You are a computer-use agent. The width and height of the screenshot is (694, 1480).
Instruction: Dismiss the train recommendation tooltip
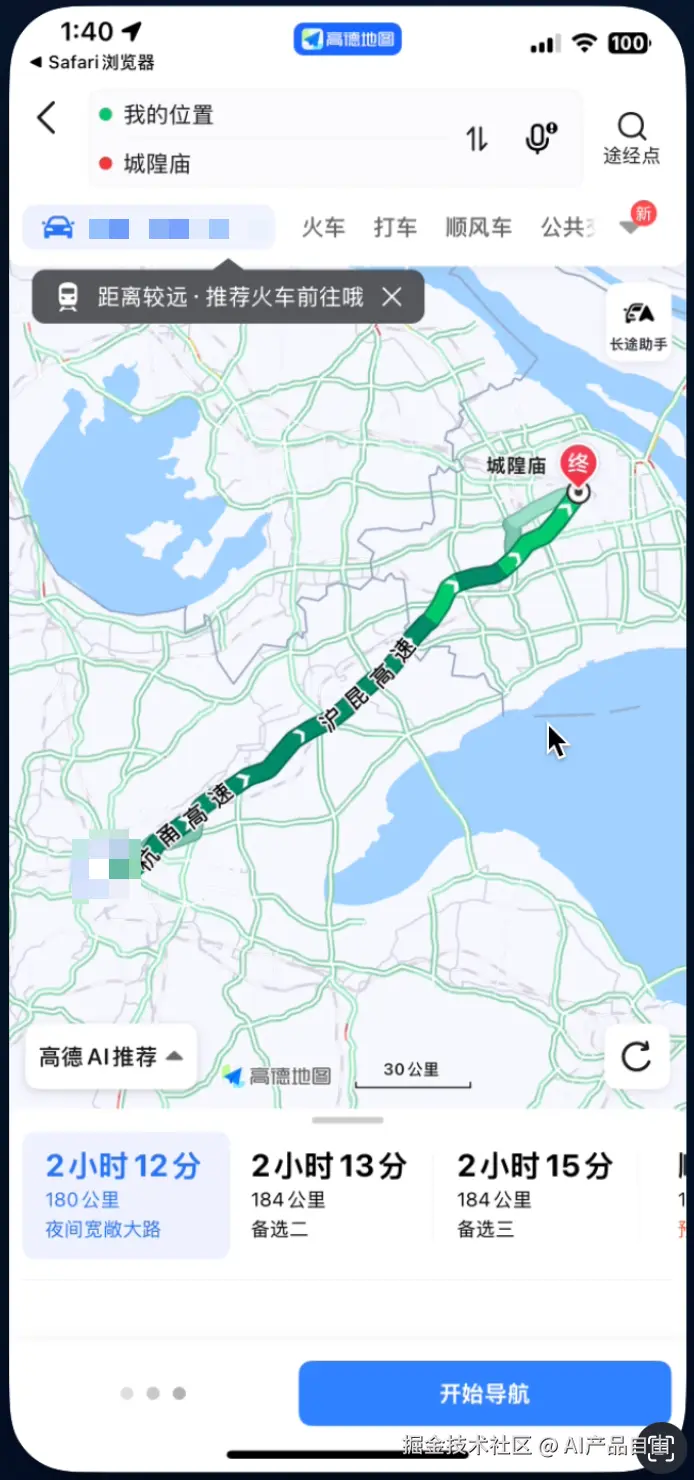pyautogui.click(x=392, y=297)
